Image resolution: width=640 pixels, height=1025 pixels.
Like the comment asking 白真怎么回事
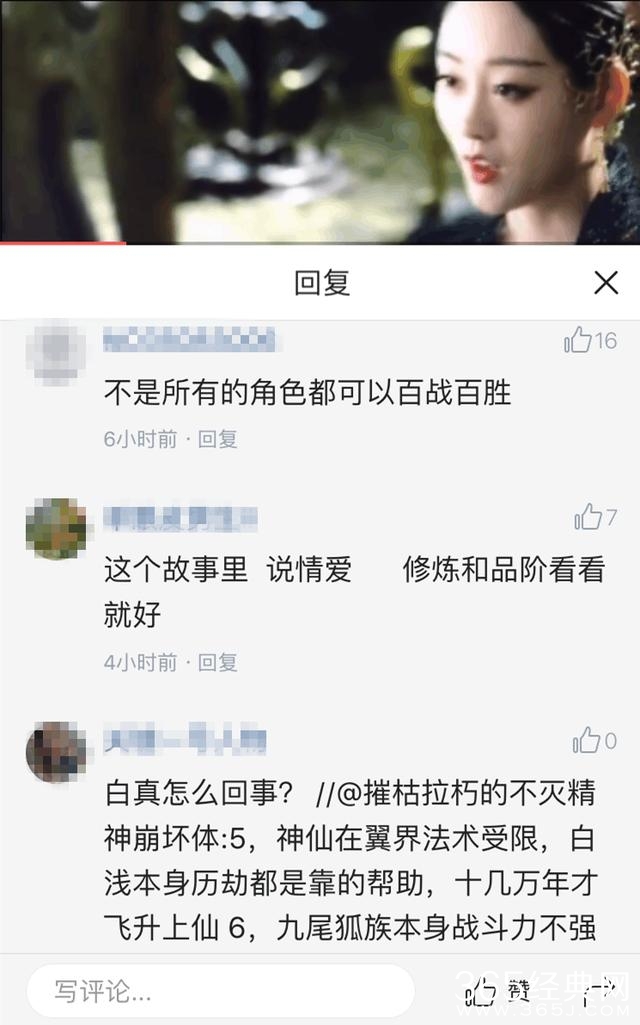(x=586, y=741)
